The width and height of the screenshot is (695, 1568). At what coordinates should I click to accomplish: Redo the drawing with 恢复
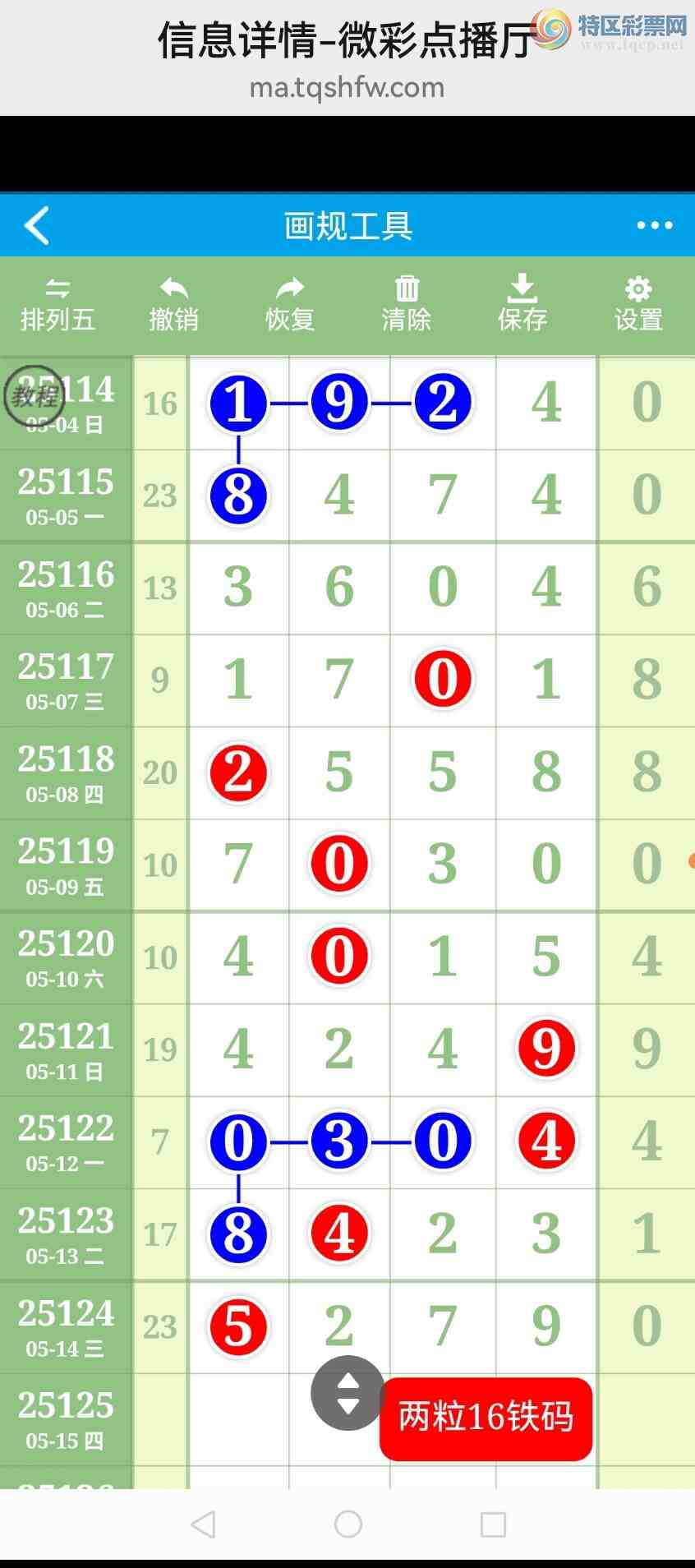[x=290, y=306]
